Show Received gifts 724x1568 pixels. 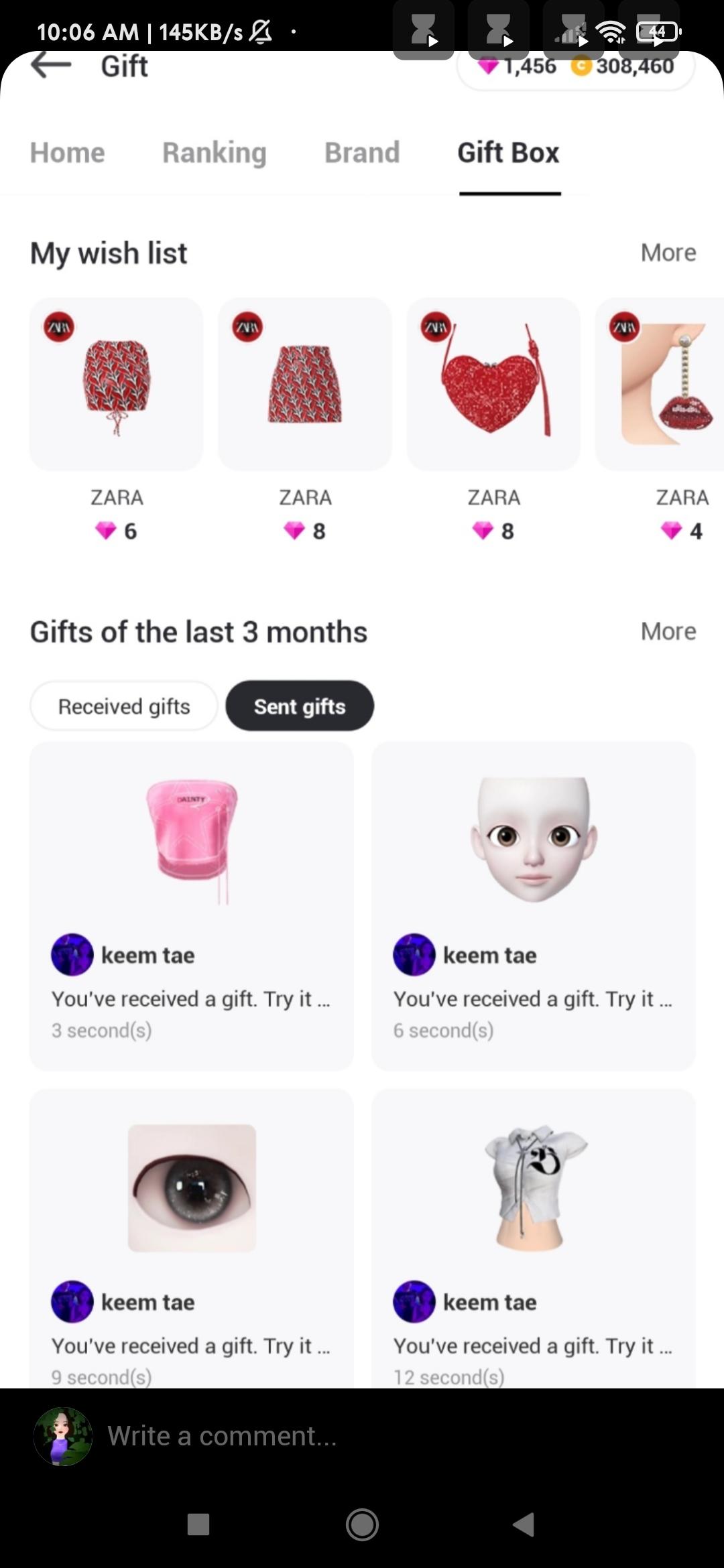124,706
